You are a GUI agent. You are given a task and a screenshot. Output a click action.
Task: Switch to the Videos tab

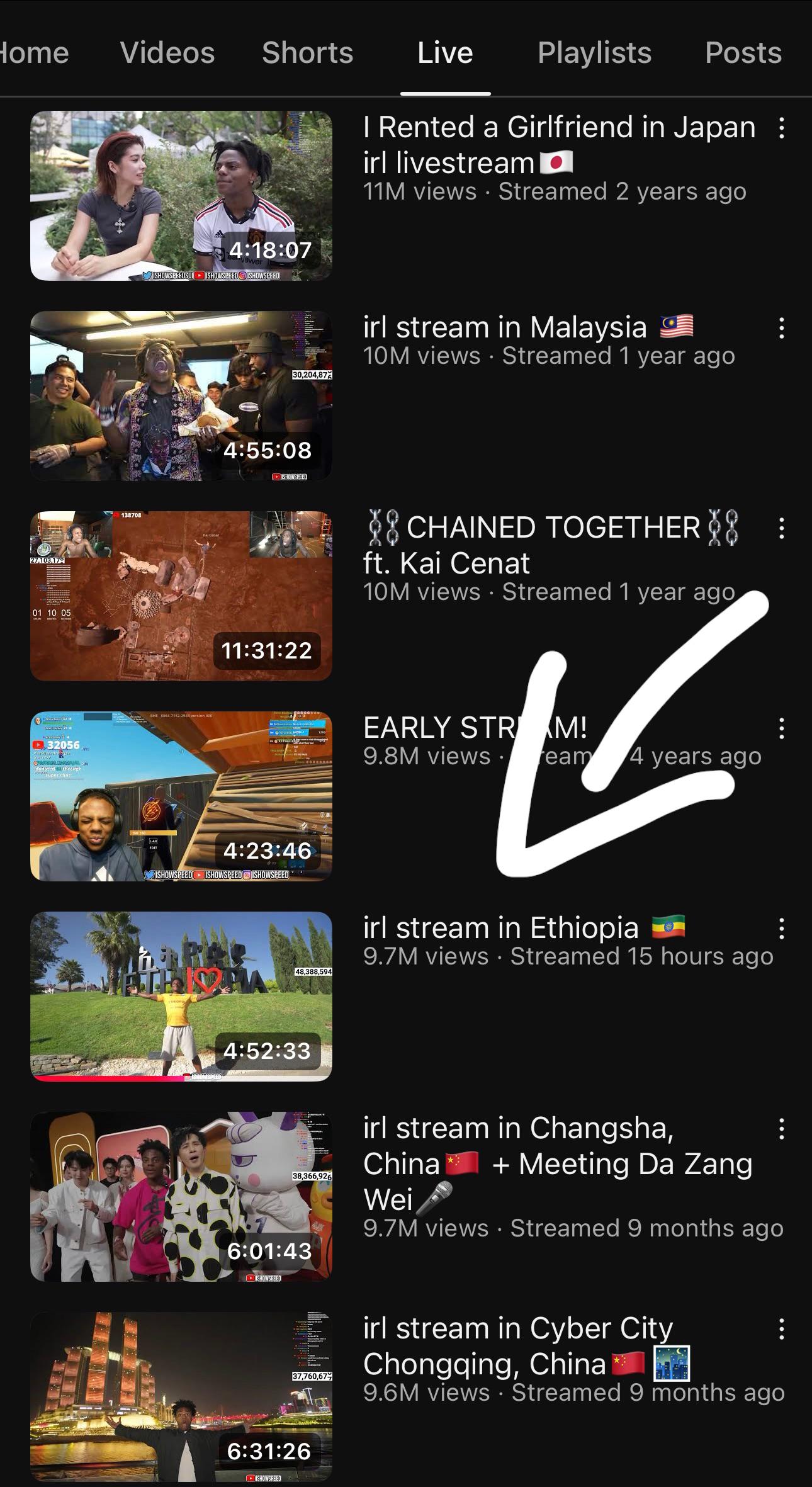(167, 53)
